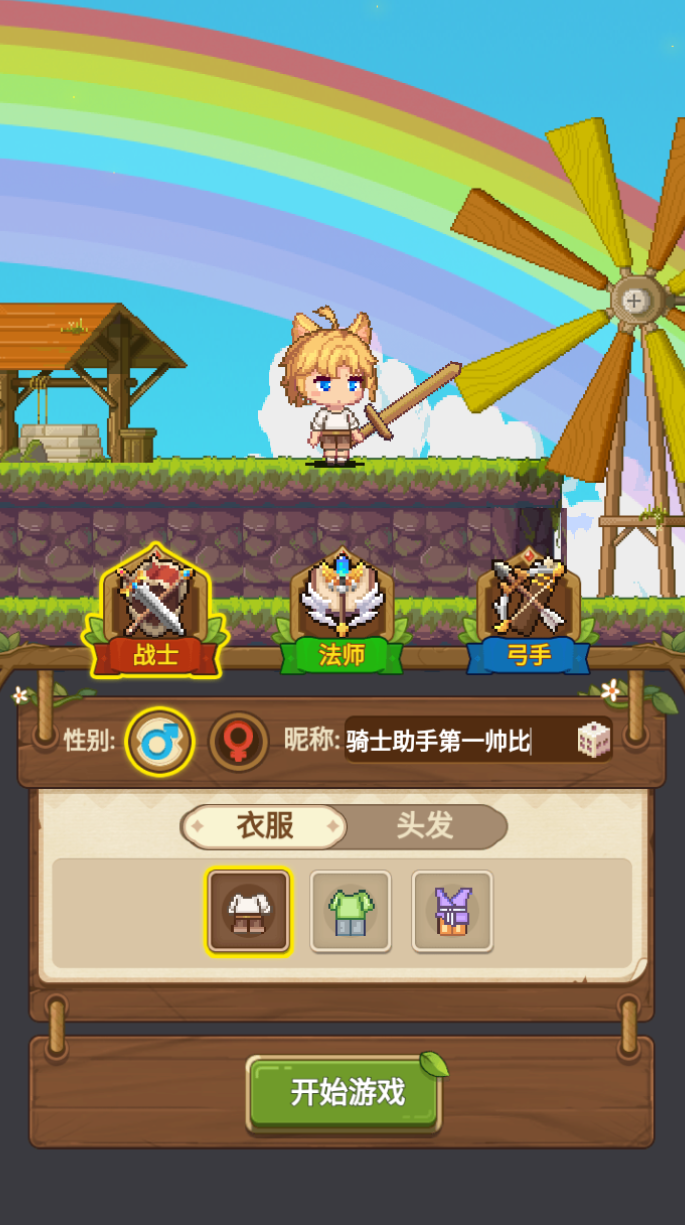The width and height of the screenshot is (685, 1225).
Task: Choose the green shirt outfit
Action: 350,911
